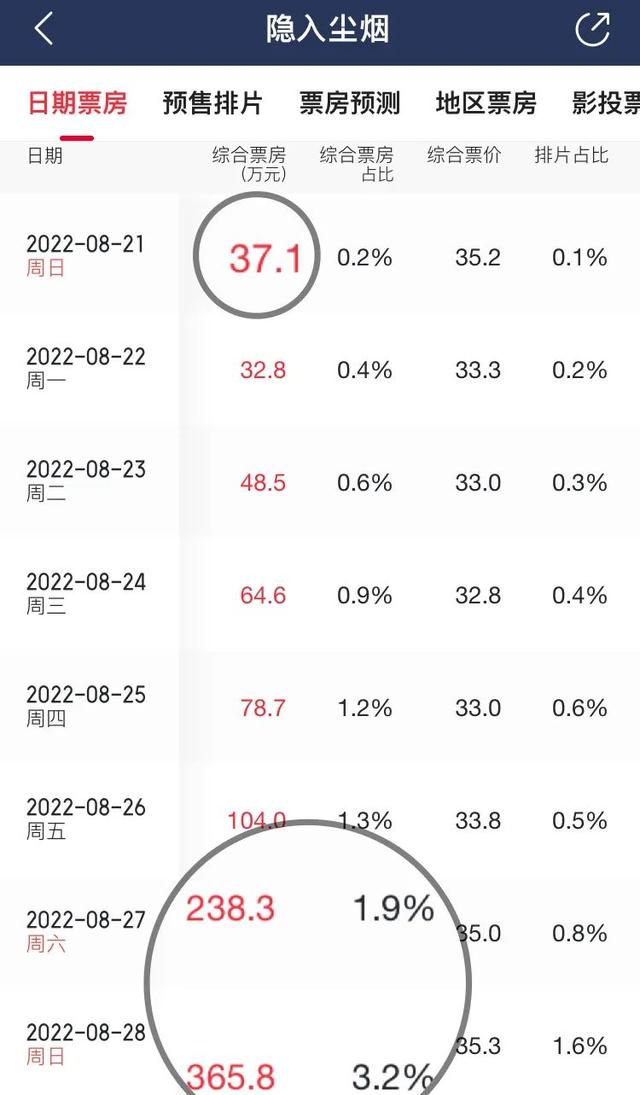Go back from the 隐入尘烟 page

(44, 30)
